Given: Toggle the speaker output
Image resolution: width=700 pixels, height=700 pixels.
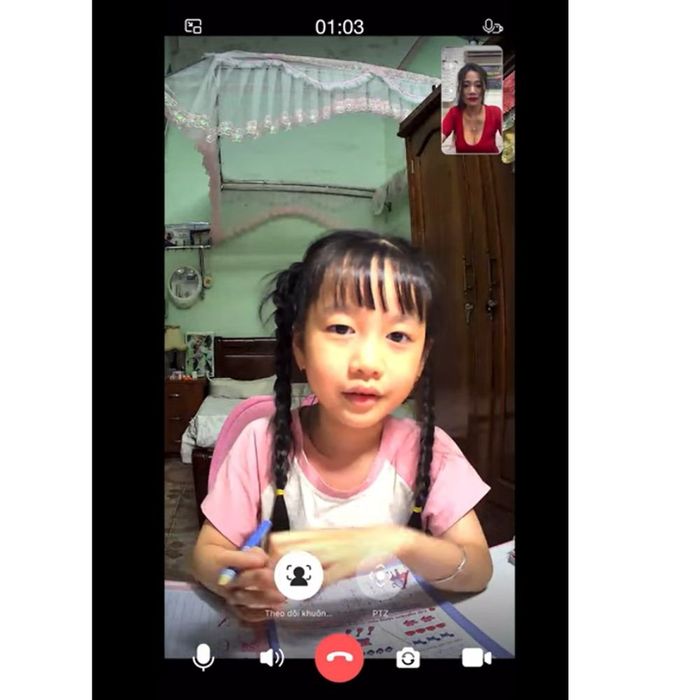Looking at the screenshot, I should click(x=271, y=657).
